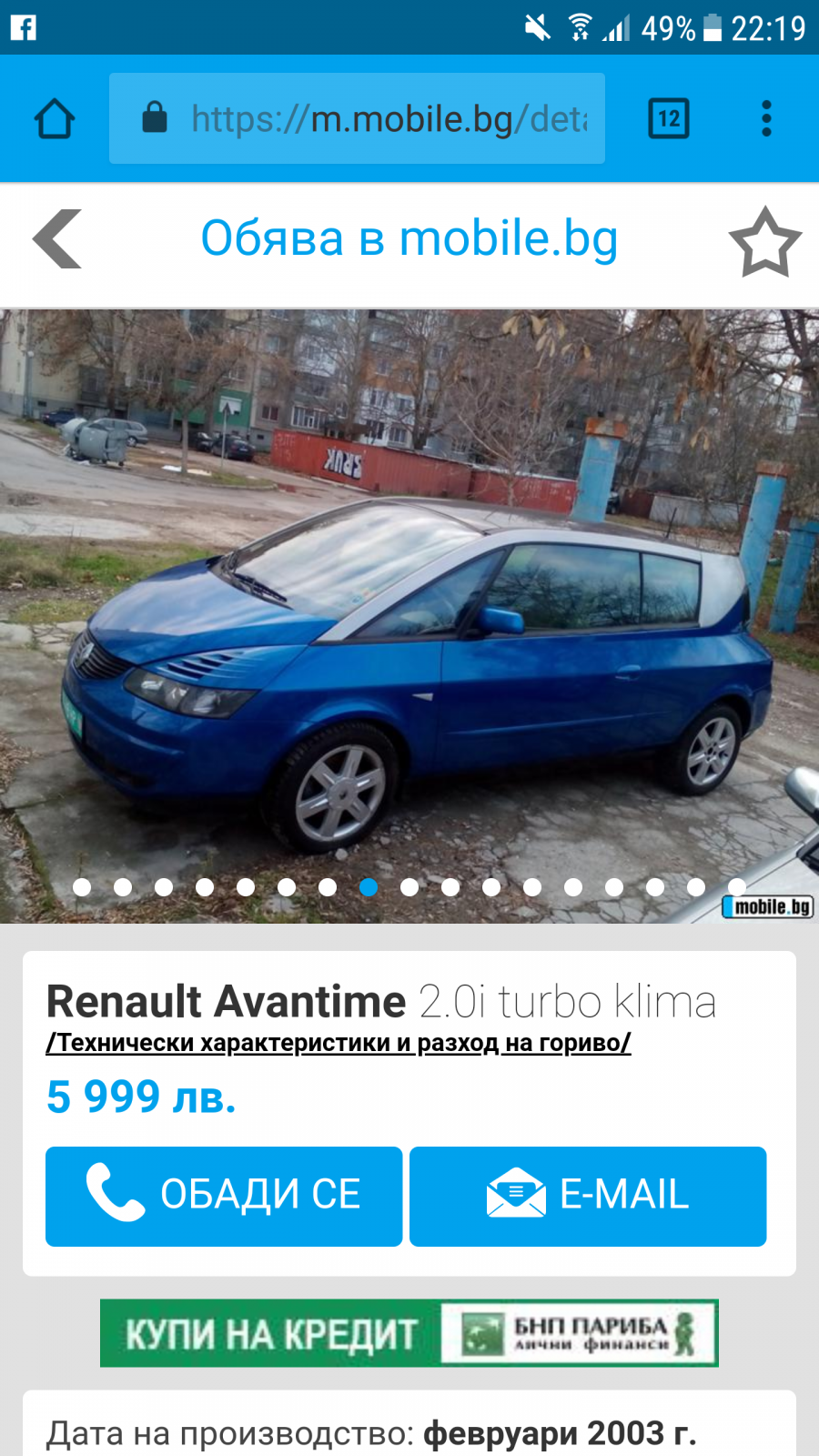Add this listing to favorites with the star
819x1456 pixels.
click(x=765, y=241)
